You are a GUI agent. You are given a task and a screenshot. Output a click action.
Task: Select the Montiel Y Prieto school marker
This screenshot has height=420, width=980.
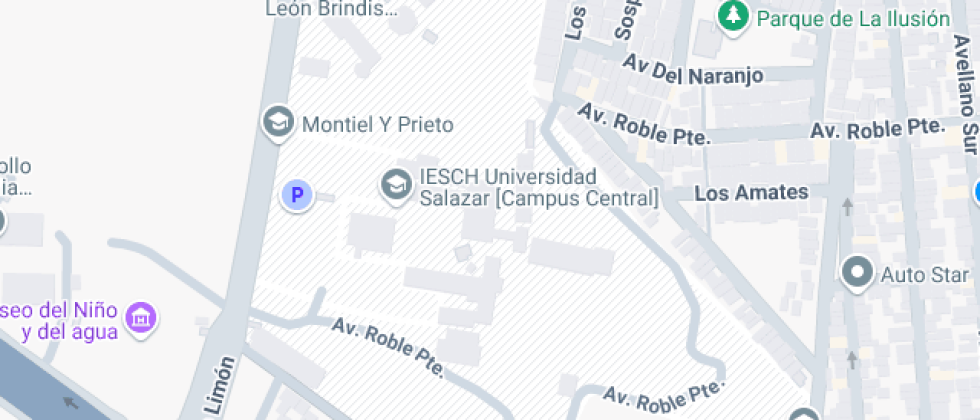click(277, 123)
